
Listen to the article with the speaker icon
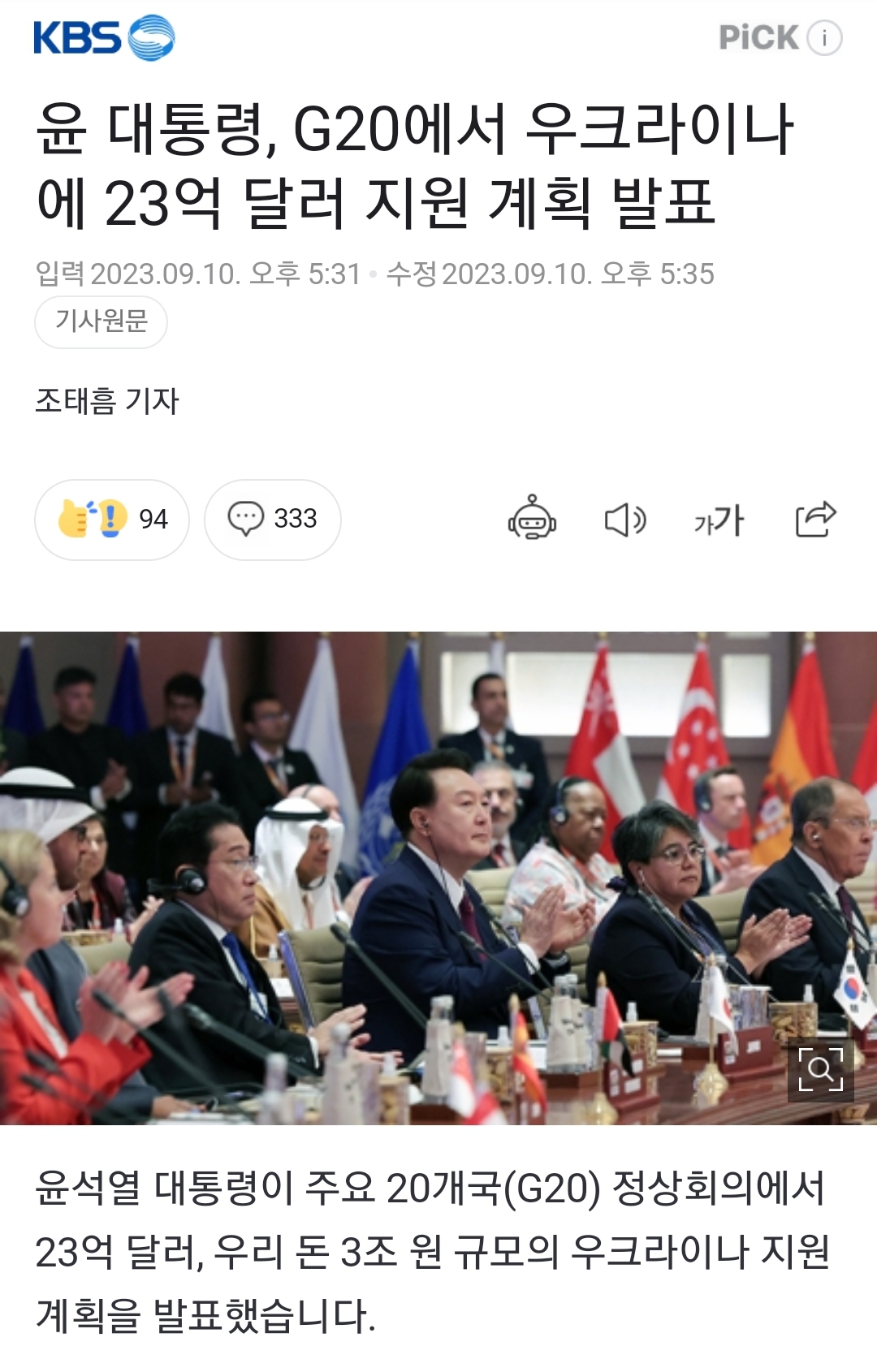tap(625, 520)
